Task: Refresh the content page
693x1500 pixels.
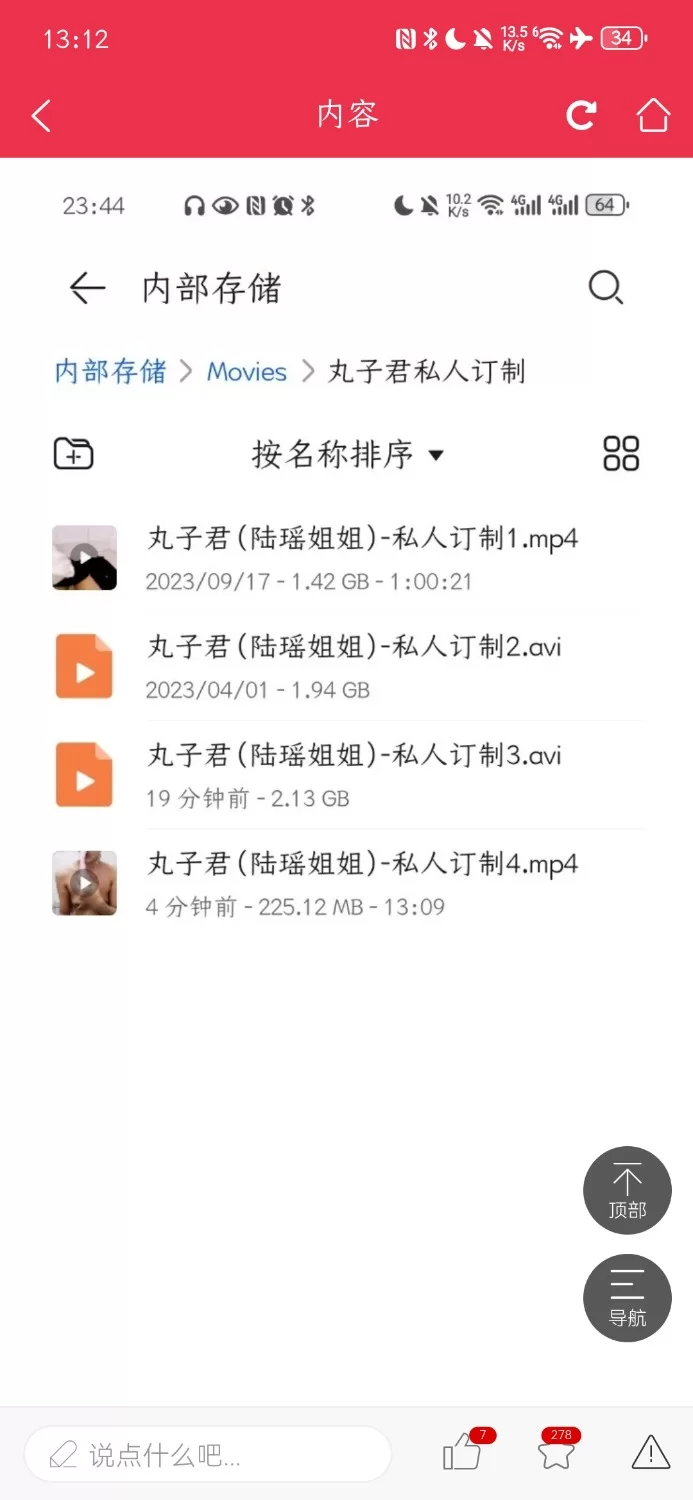Action: coord(581,116)
